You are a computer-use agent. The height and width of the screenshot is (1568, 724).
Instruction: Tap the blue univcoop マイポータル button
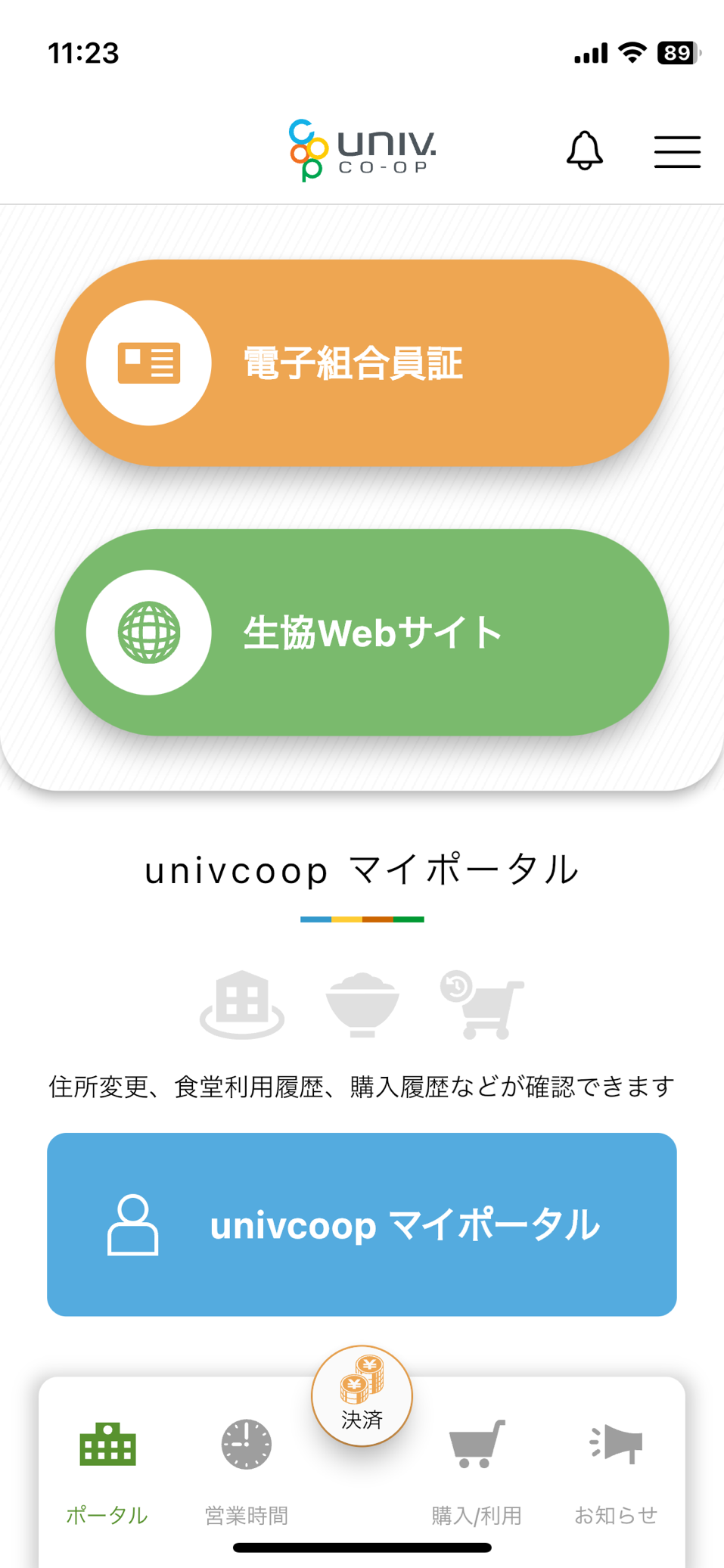[x=362, y=1224]
